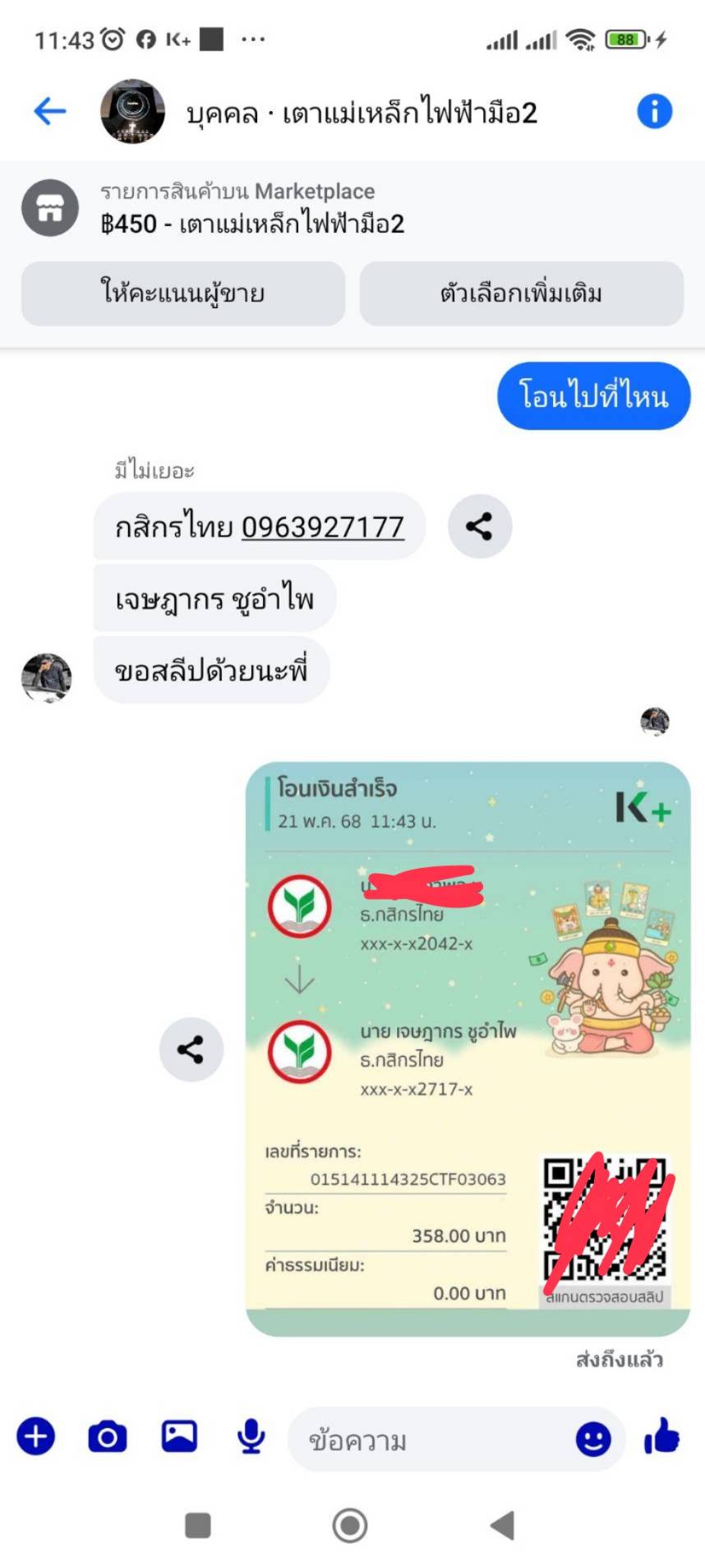The width and height of the screenshot is (705, 1568).
Task: Record a voice message with the microphone
Action: (251, 1437)
